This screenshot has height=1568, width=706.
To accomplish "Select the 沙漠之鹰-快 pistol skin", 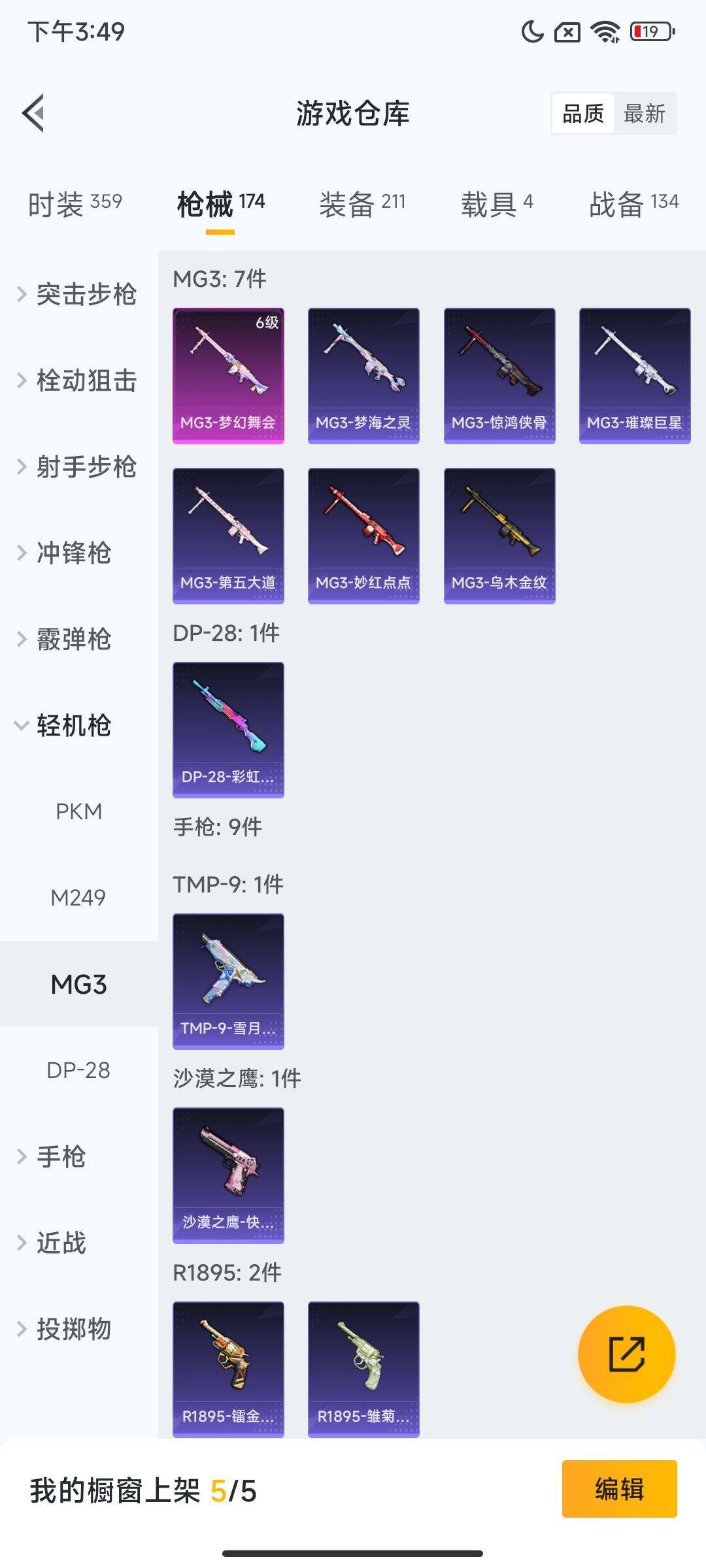I will (x=228, y=1176).
